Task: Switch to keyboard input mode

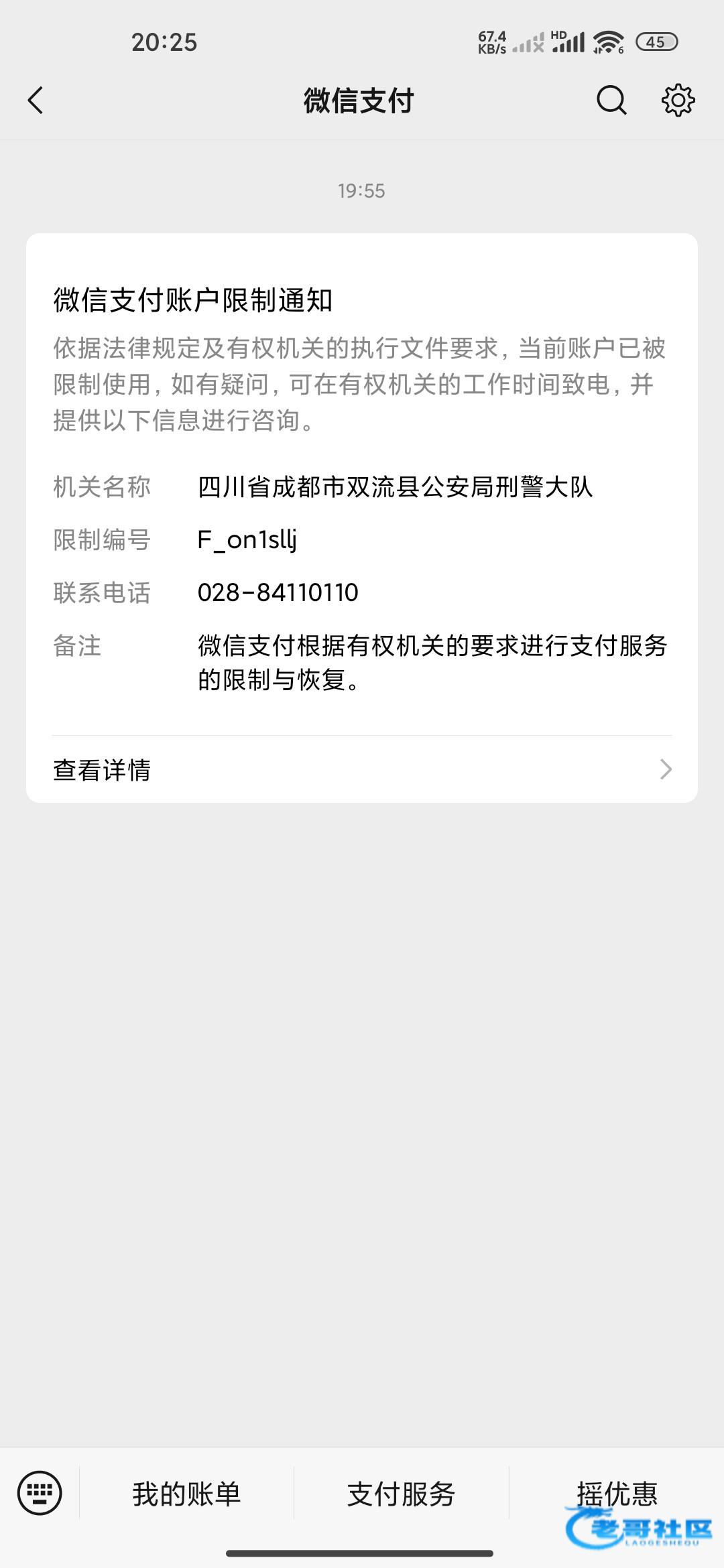Action: tap(40, 1493)
